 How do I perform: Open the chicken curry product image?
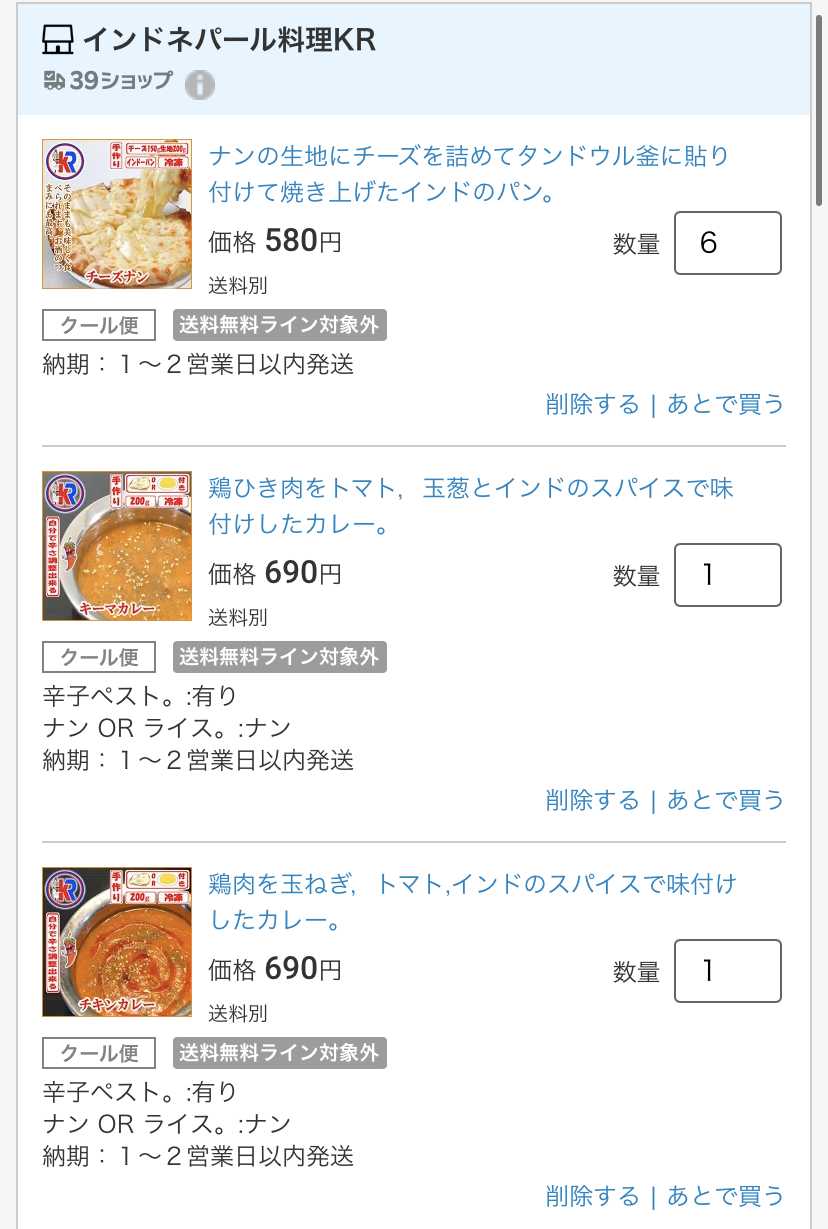pos(117,942)
